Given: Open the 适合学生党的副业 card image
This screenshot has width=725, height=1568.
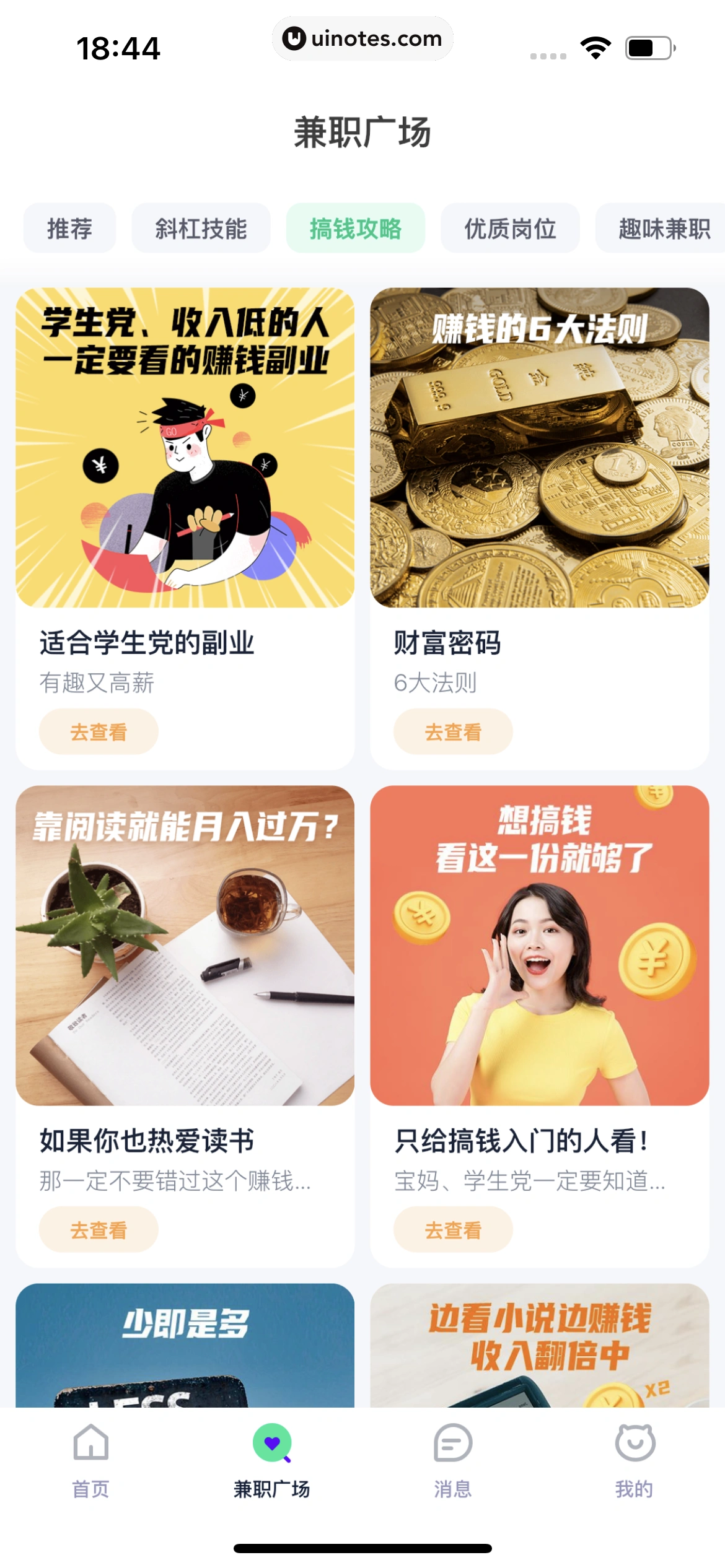Looking at the screenshot, I should click(185, 447).
